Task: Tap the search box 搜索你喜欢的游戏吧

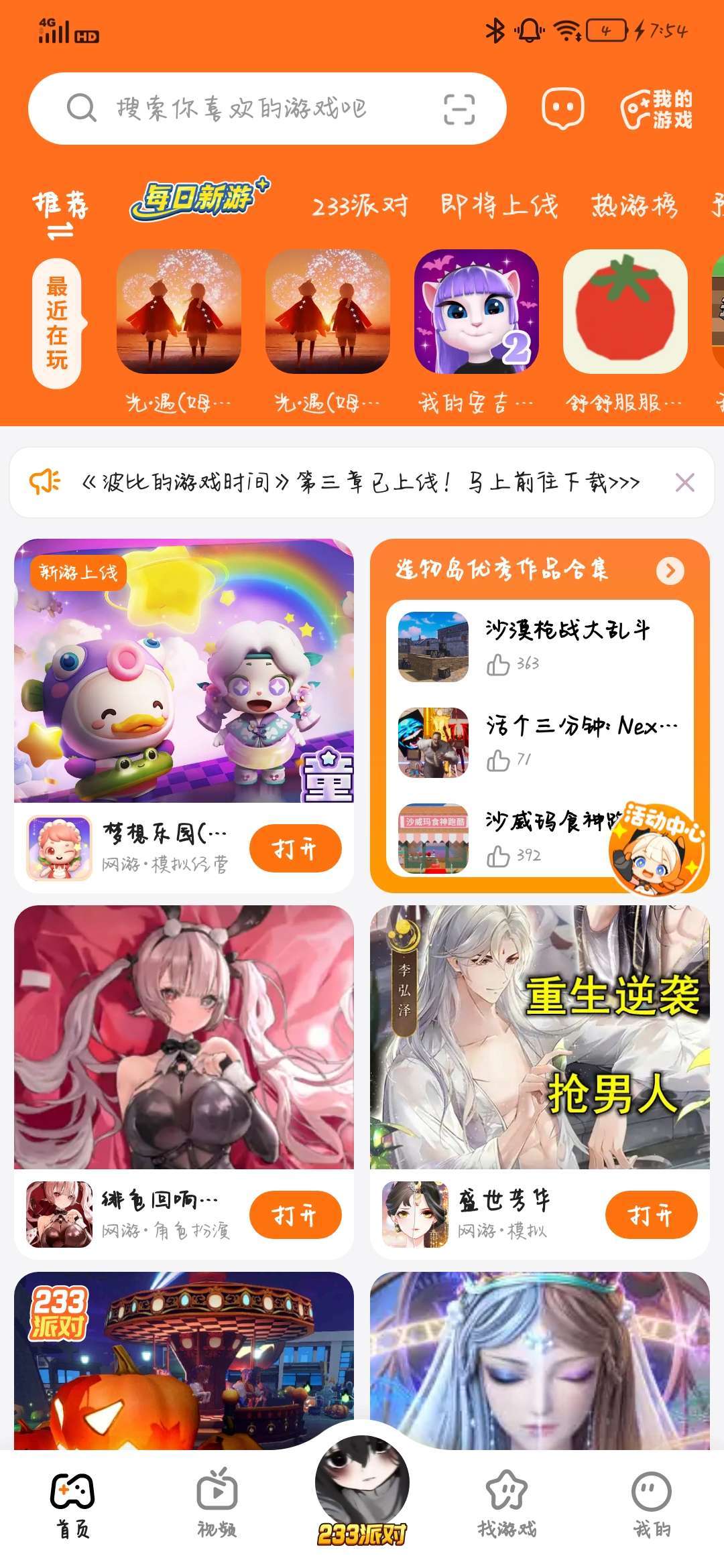Action: [241, 109]
